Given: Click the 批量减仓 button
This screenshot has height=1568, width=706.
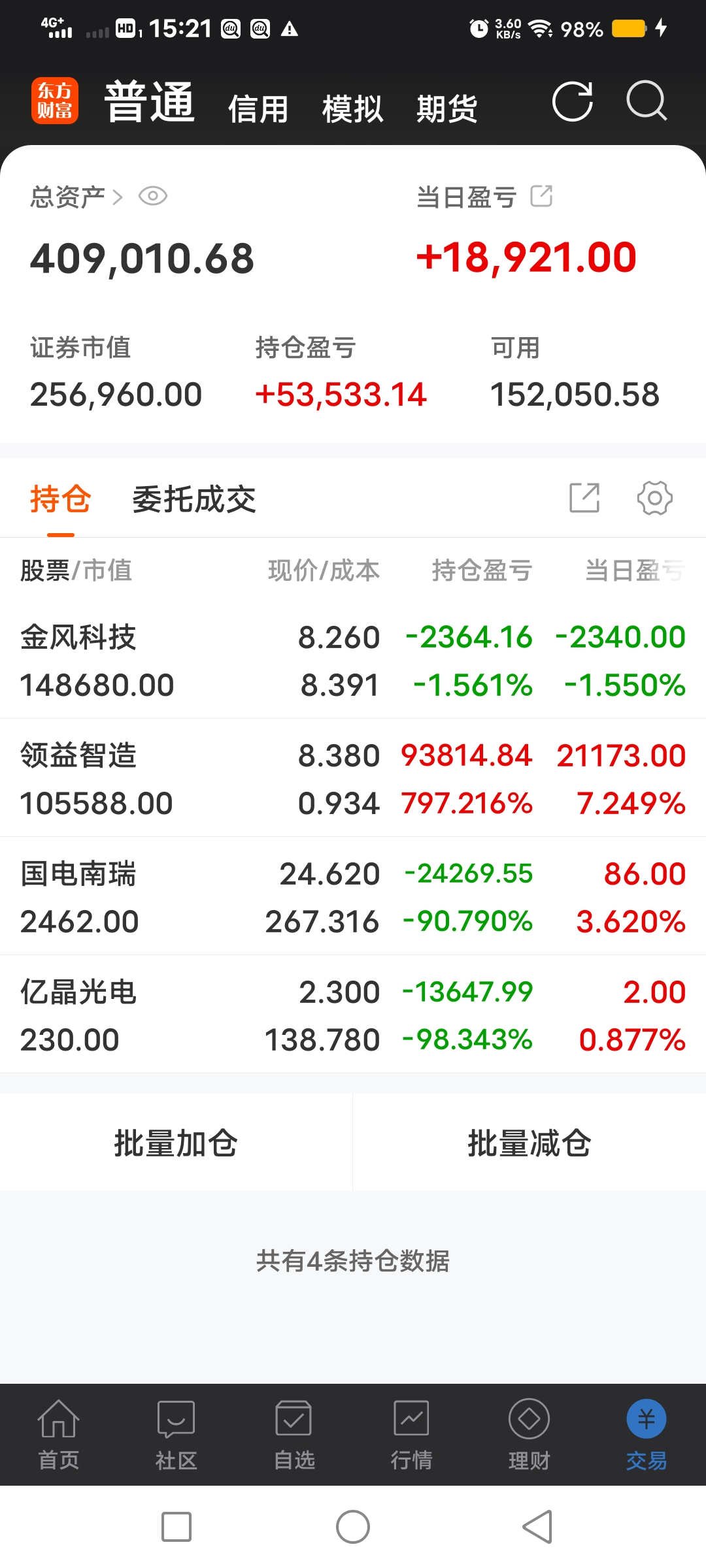Looking at the screenshot, I should 529,1141.
